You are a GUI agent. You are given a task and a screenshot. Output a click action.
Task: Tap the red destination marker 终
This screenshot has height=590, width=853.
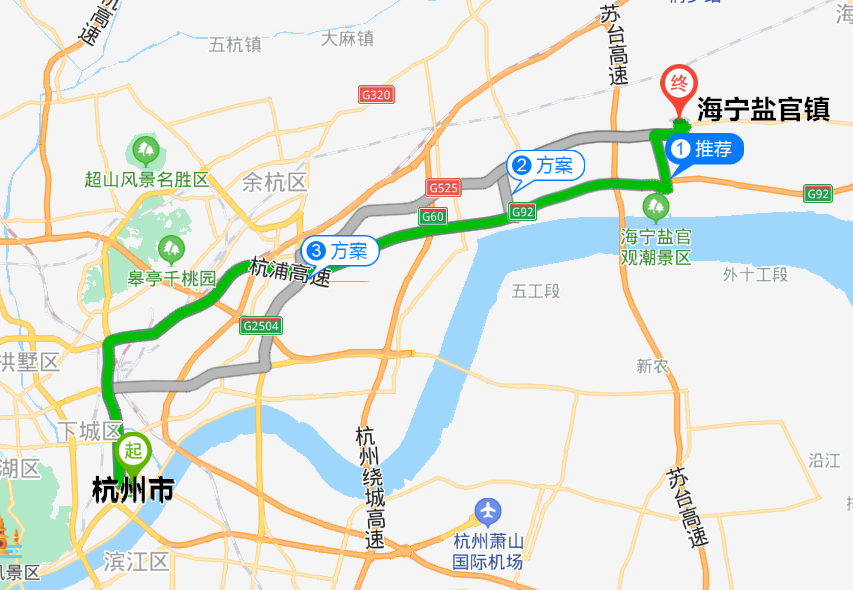pos(679,84)
